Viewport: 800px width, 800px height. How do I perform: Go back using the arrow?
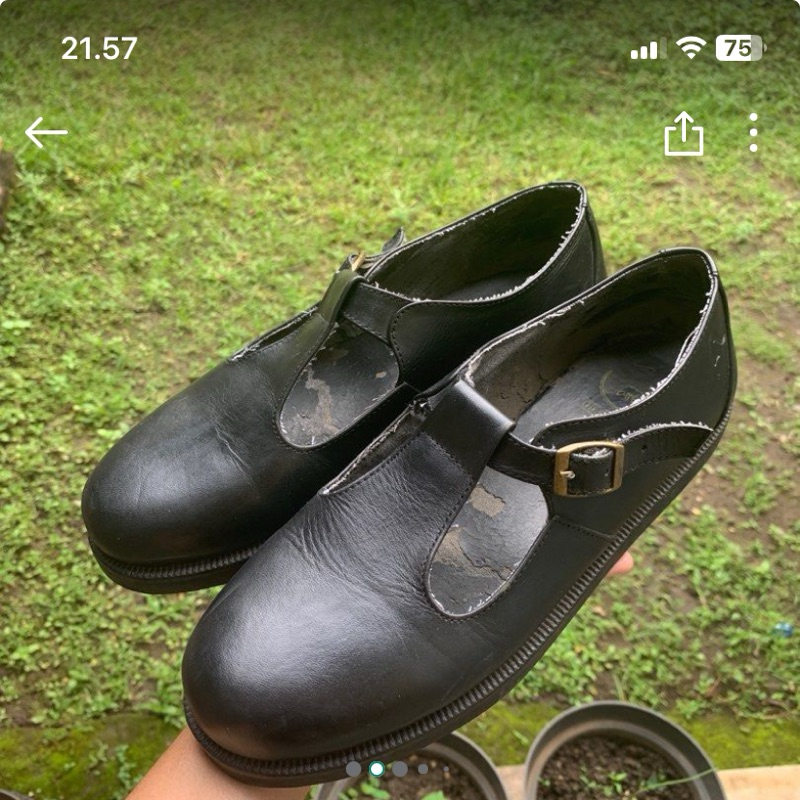[46, 132]
